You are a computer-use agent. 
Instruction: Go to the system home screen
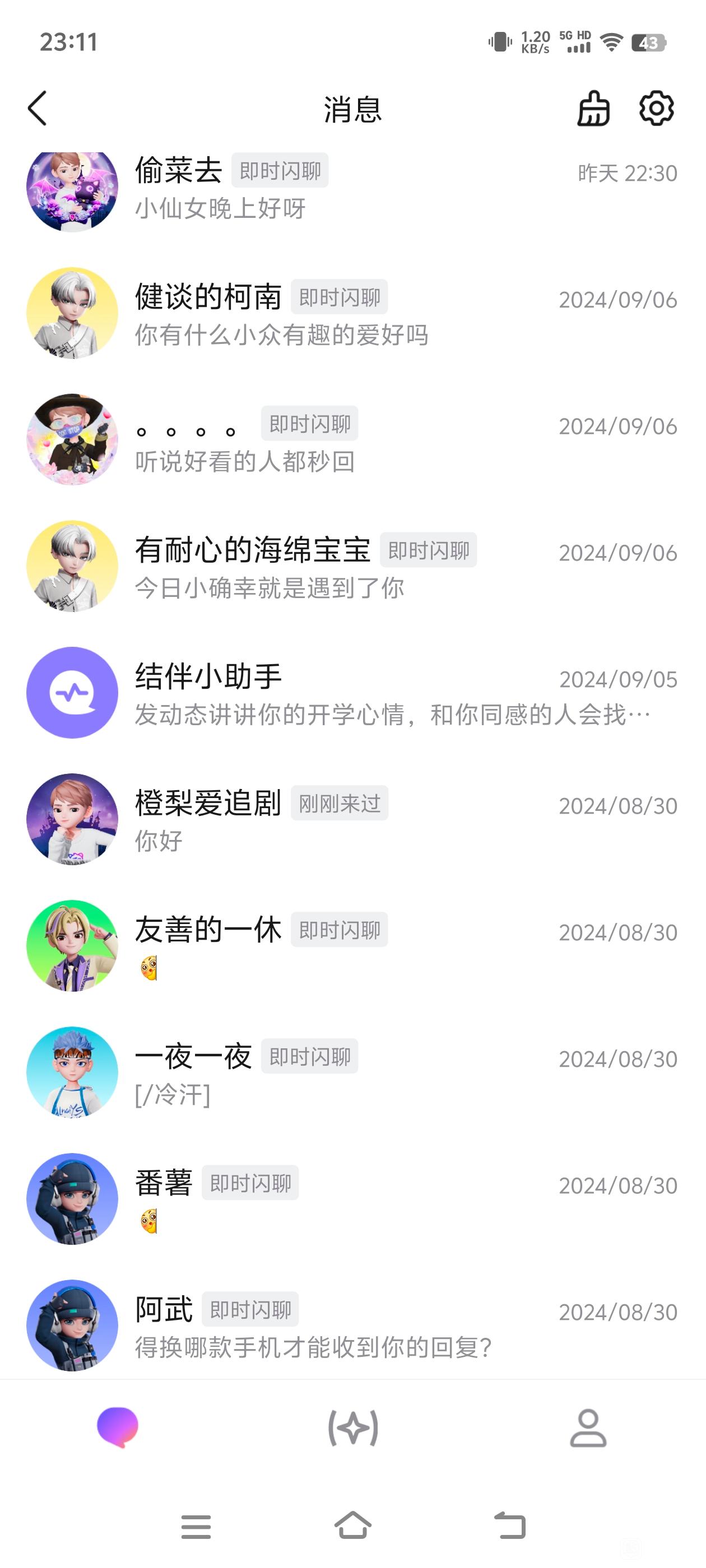(x=354, y=1526)
